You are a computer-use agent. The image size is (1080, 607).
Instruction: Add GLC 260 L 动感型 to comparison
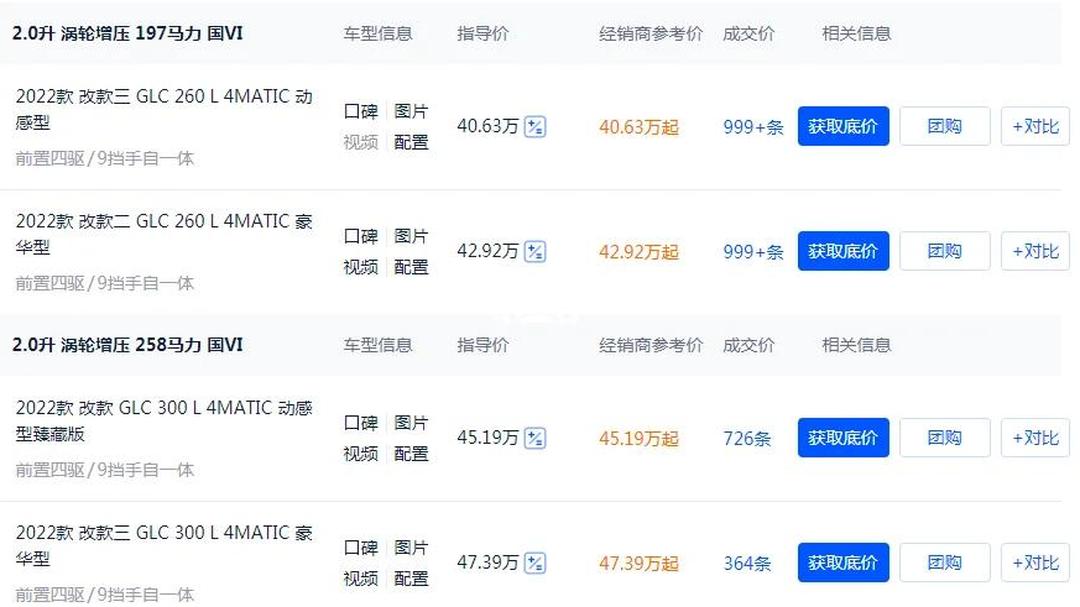click(1035, 127)
